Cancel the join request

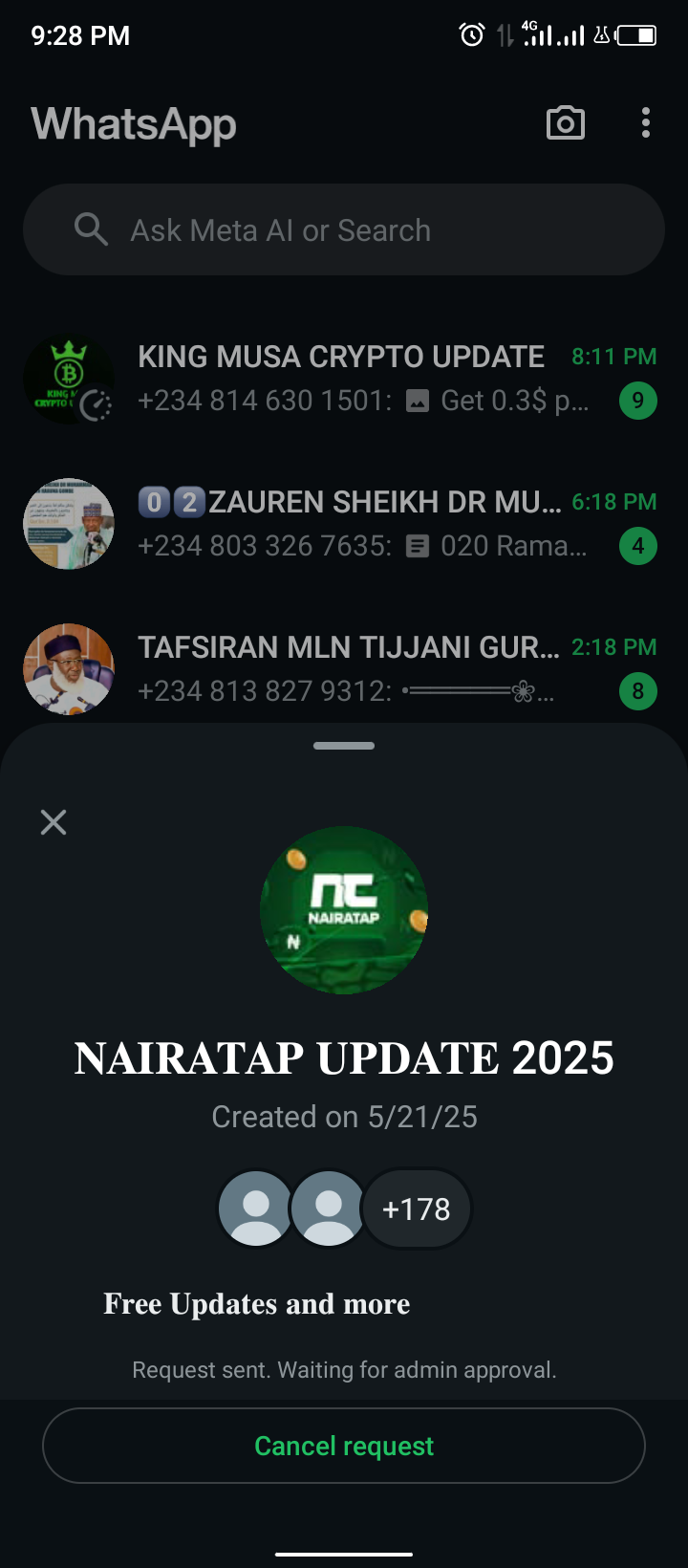[x=344, y=1446]
